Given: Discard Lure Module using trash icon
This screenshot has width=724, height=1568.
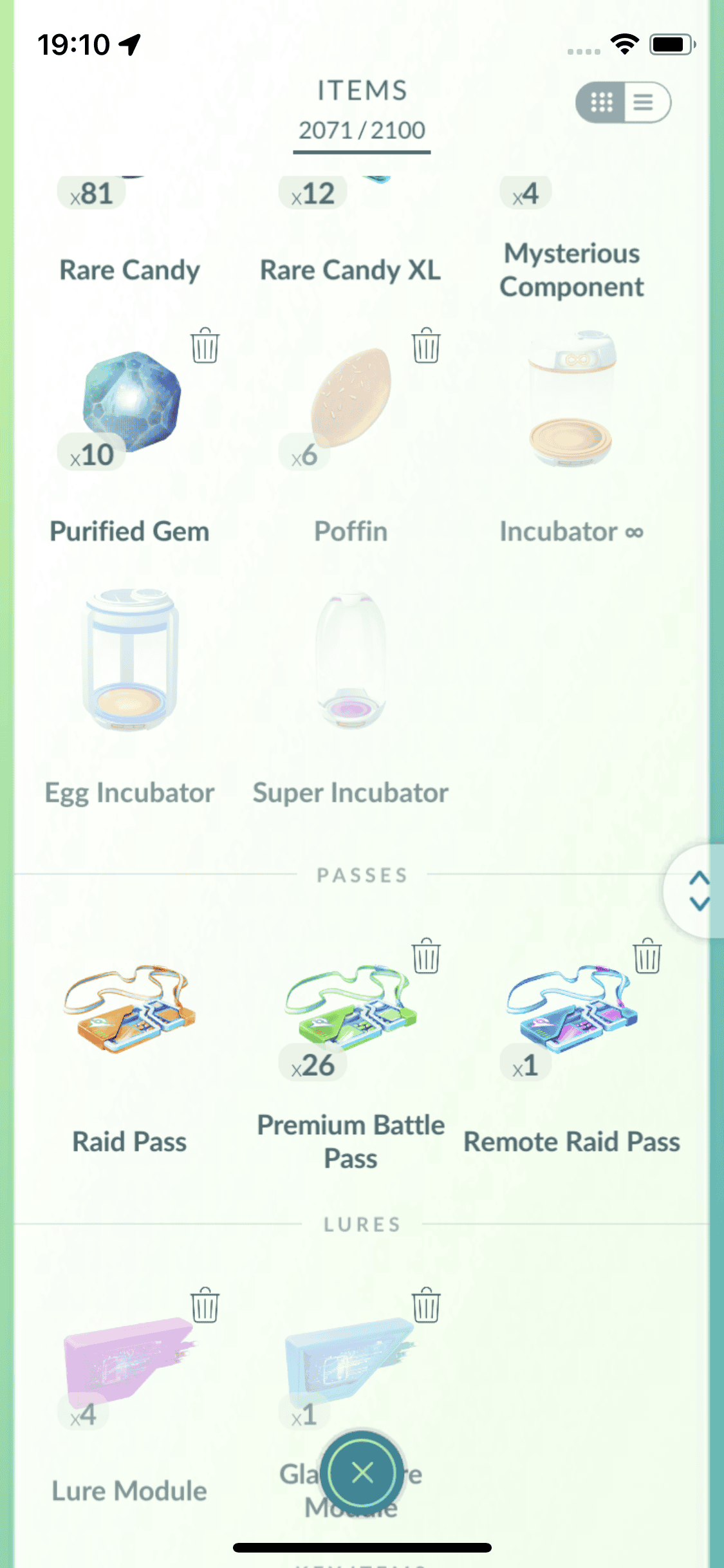Looking at the screenshot, I should point(205,1305).
